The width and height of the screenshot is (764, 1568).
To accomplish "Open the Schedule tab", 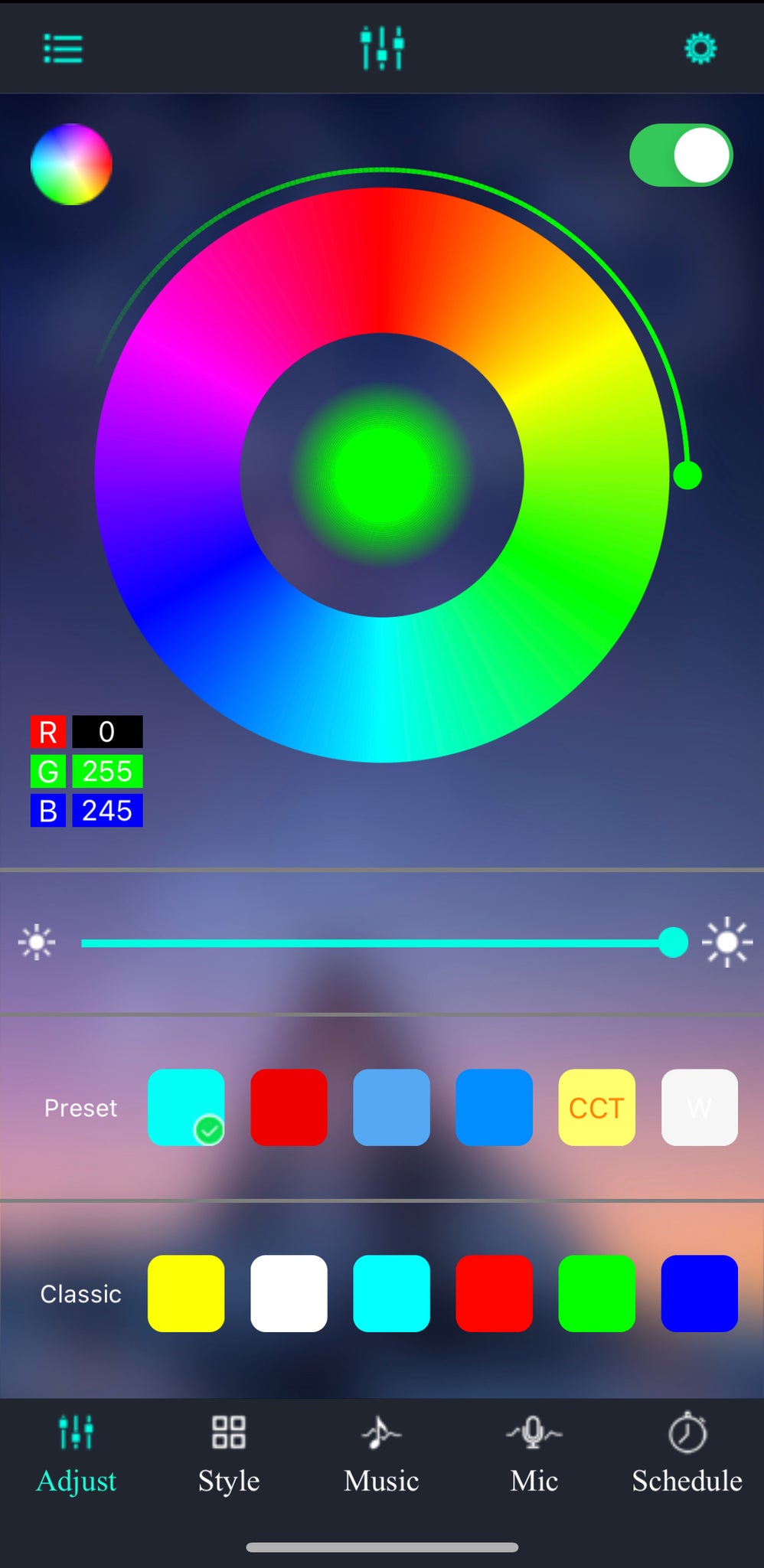I will pyautogui.click(x=687, y=1454).
